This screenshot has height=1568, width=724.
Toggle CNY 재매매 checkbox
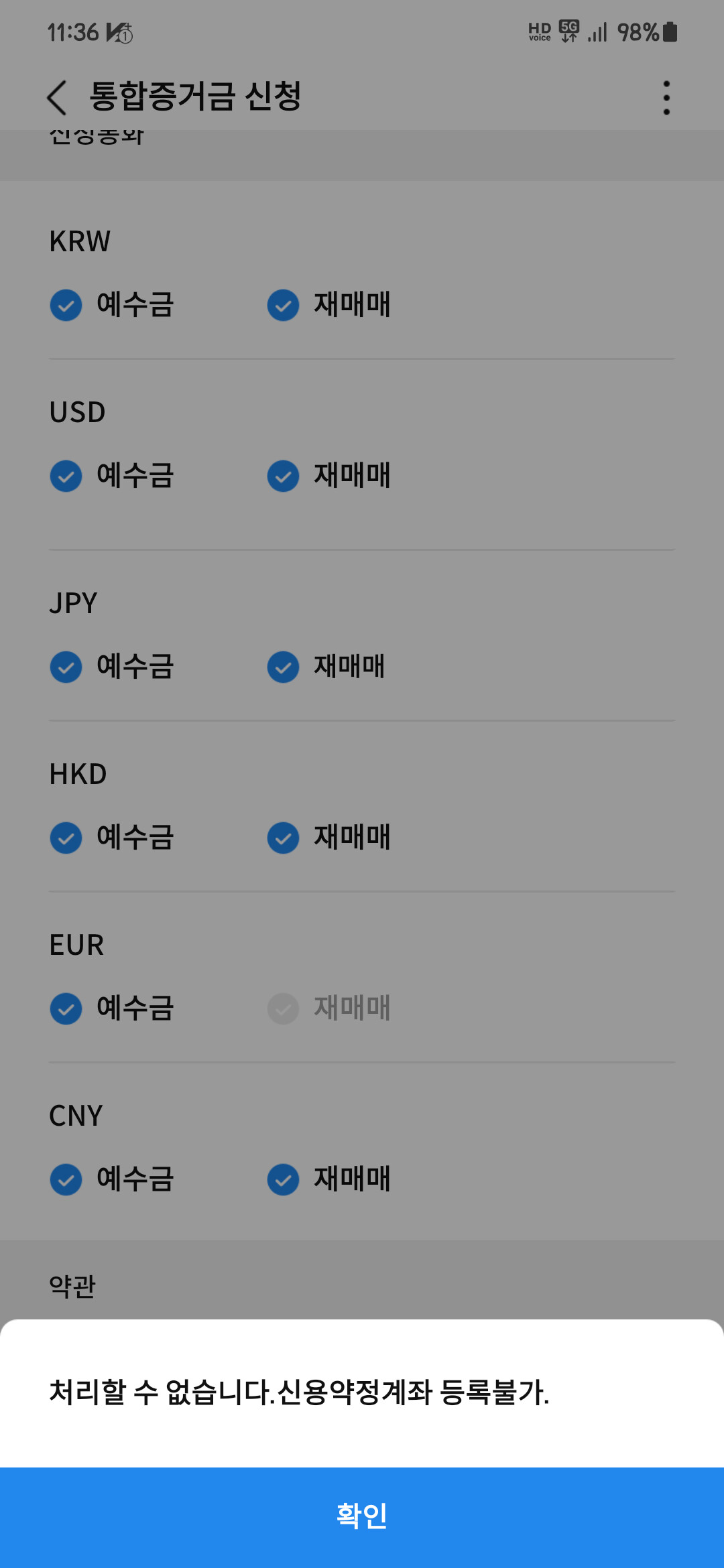tap(283, 1180)
